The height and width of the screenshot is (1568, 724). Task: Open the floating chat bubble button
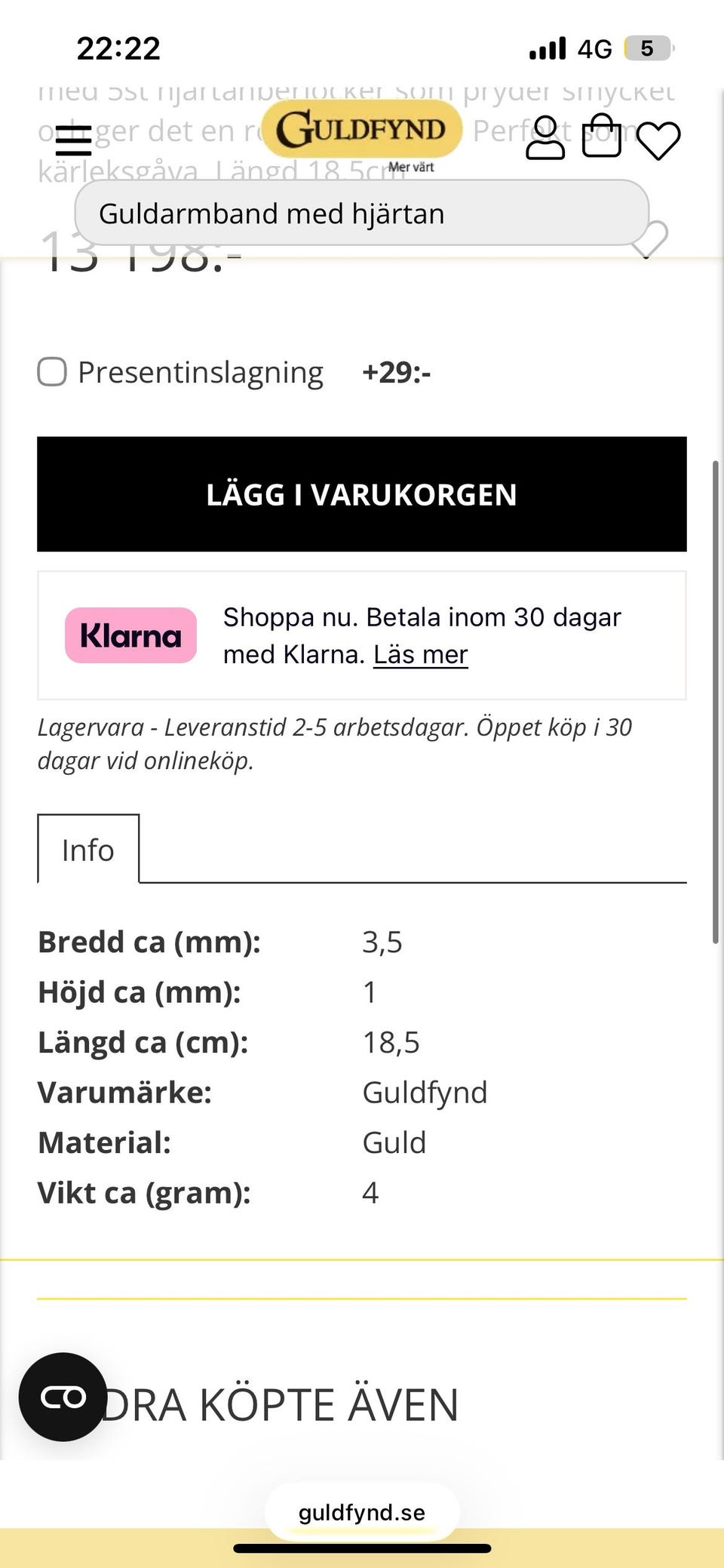click(63, 1397)
